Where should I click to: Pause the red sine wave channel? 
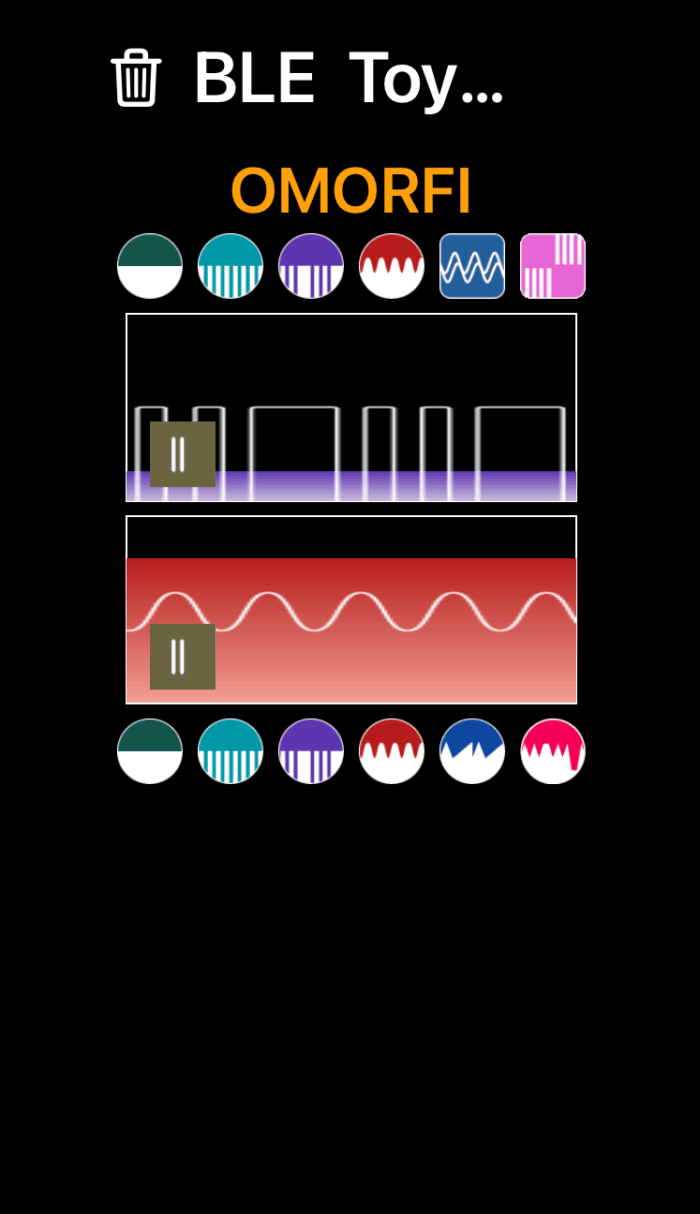(x=182, y=656)
